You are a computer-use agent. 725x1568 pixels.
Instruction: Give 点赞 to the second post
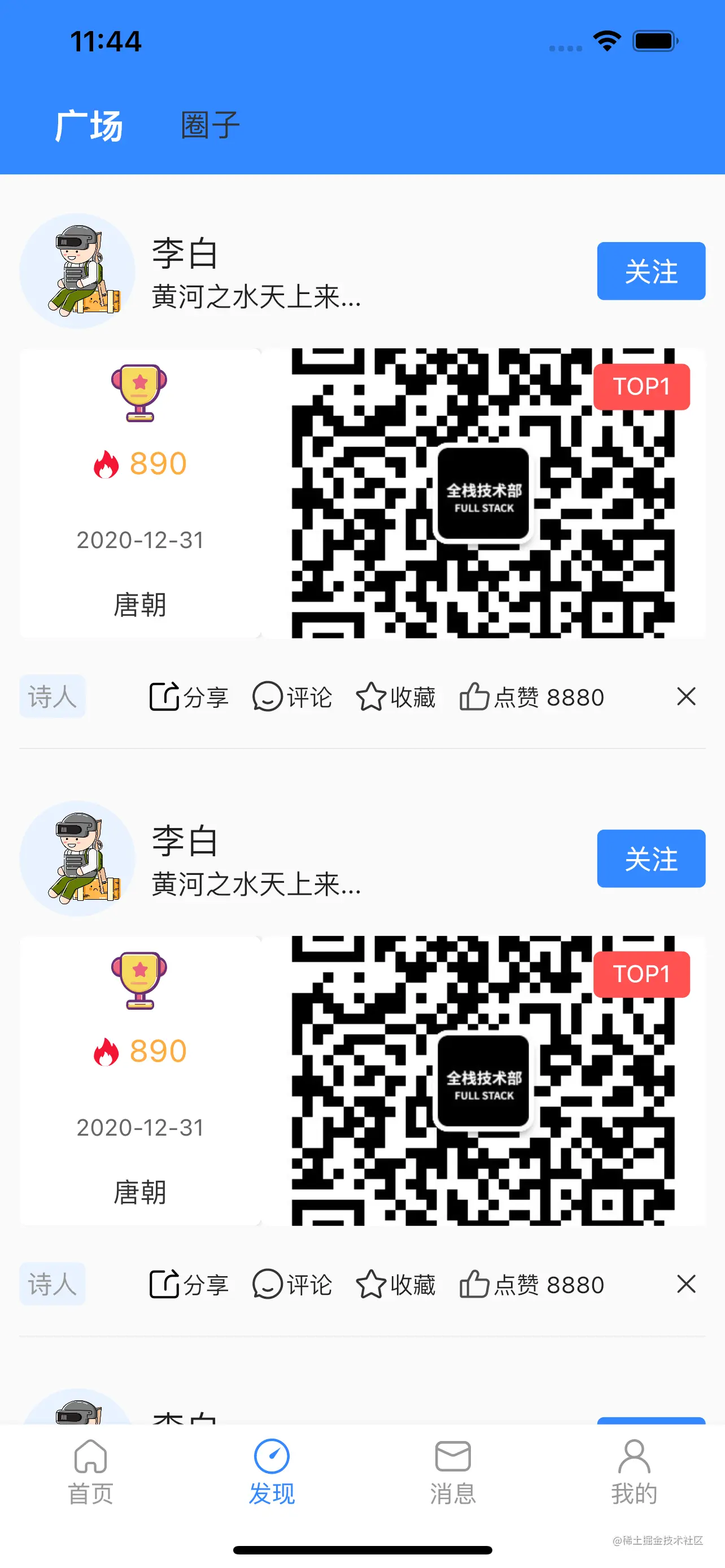[531, 1284]
